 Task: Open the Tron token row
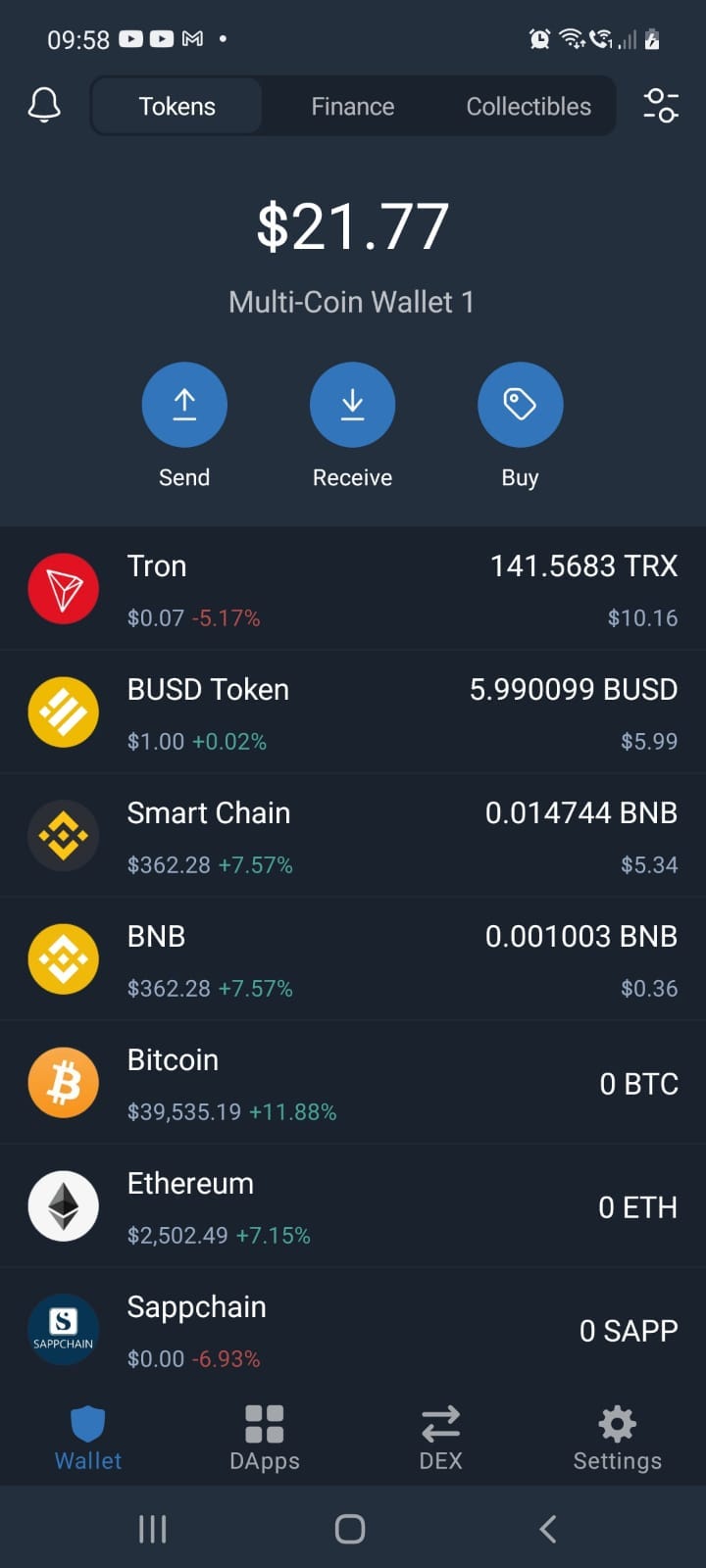pos(353,589)
